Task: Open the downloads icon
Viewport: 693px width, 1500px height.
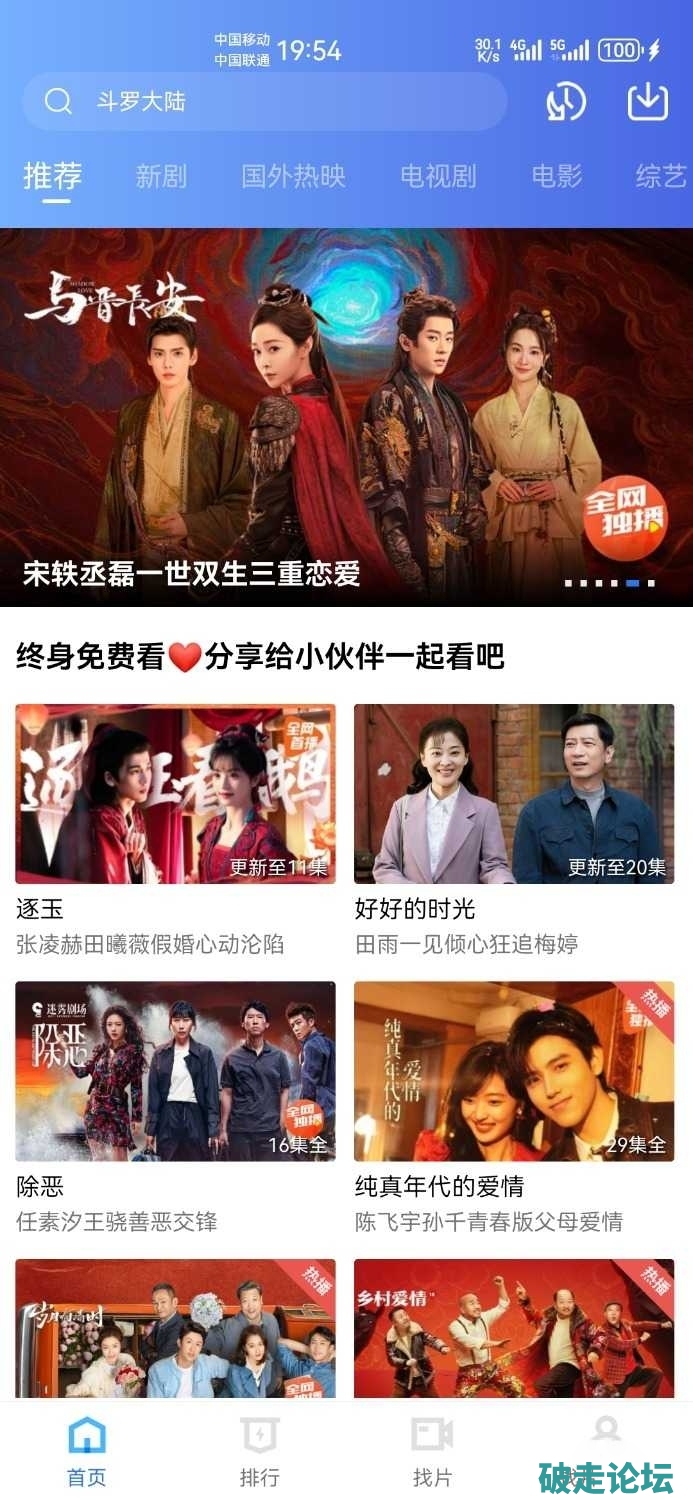Action: tap(647, 101)
